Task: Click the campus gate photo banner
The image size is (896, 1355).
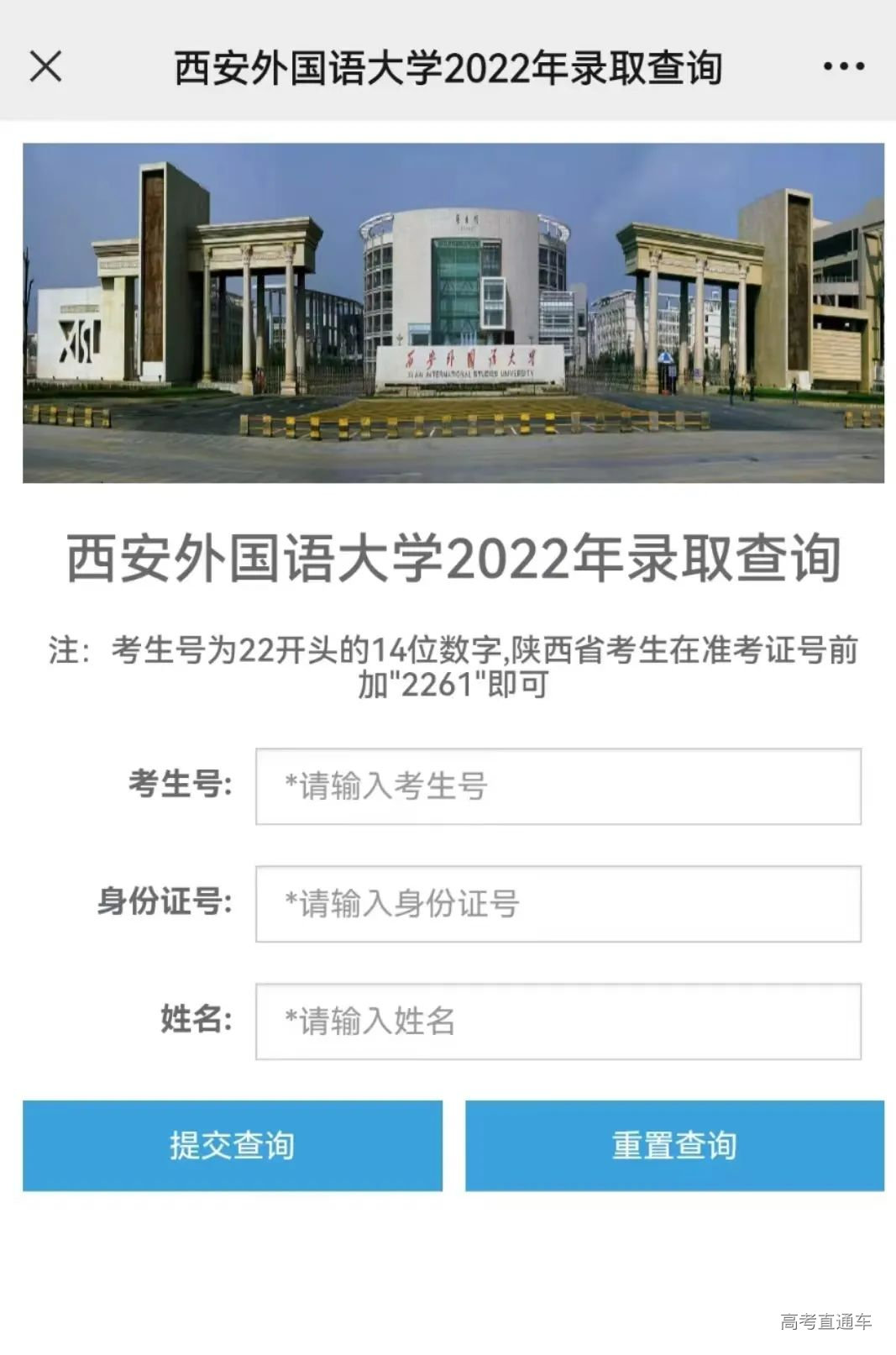Action: (x=448, y=315)
